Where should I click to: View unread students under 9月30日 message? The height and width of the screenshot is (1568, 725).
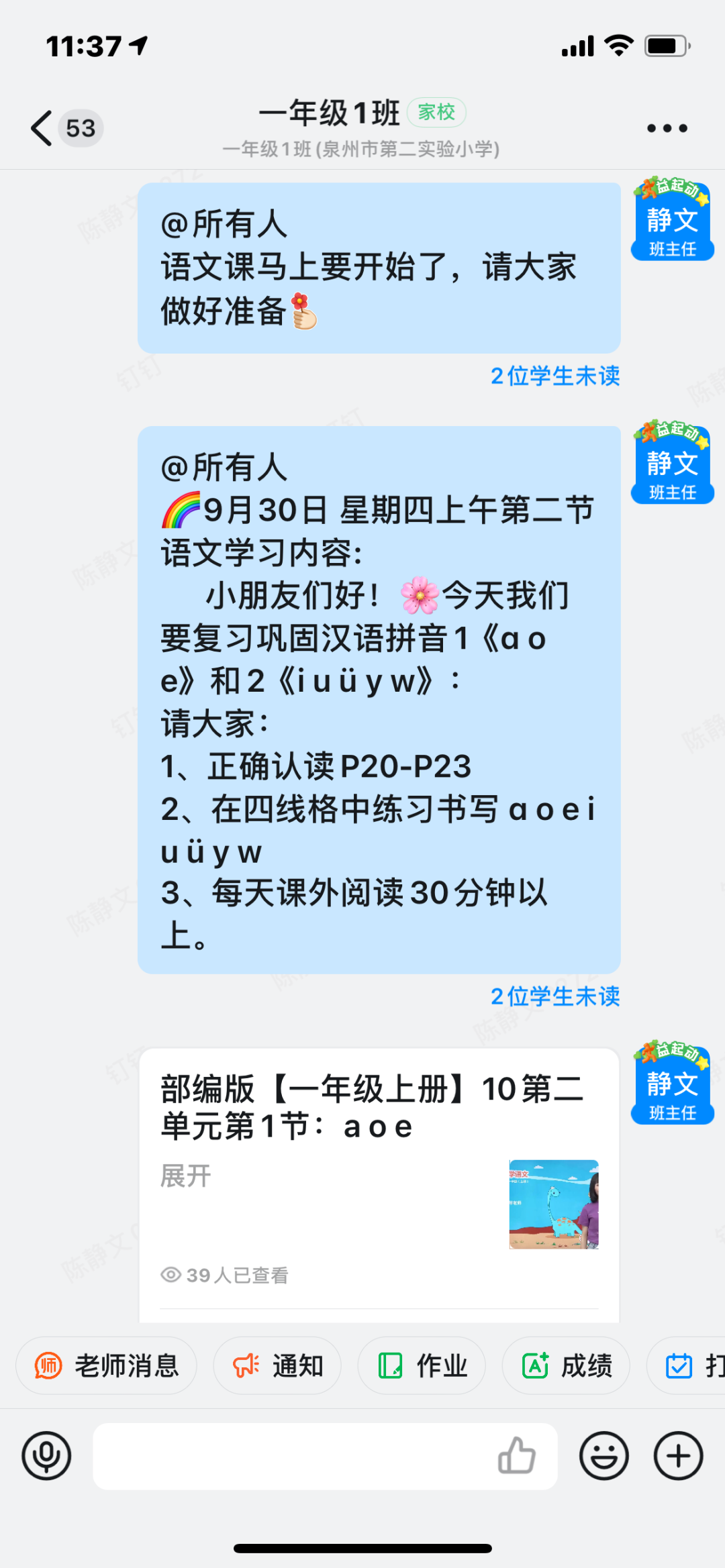click(x=554, y=997)
